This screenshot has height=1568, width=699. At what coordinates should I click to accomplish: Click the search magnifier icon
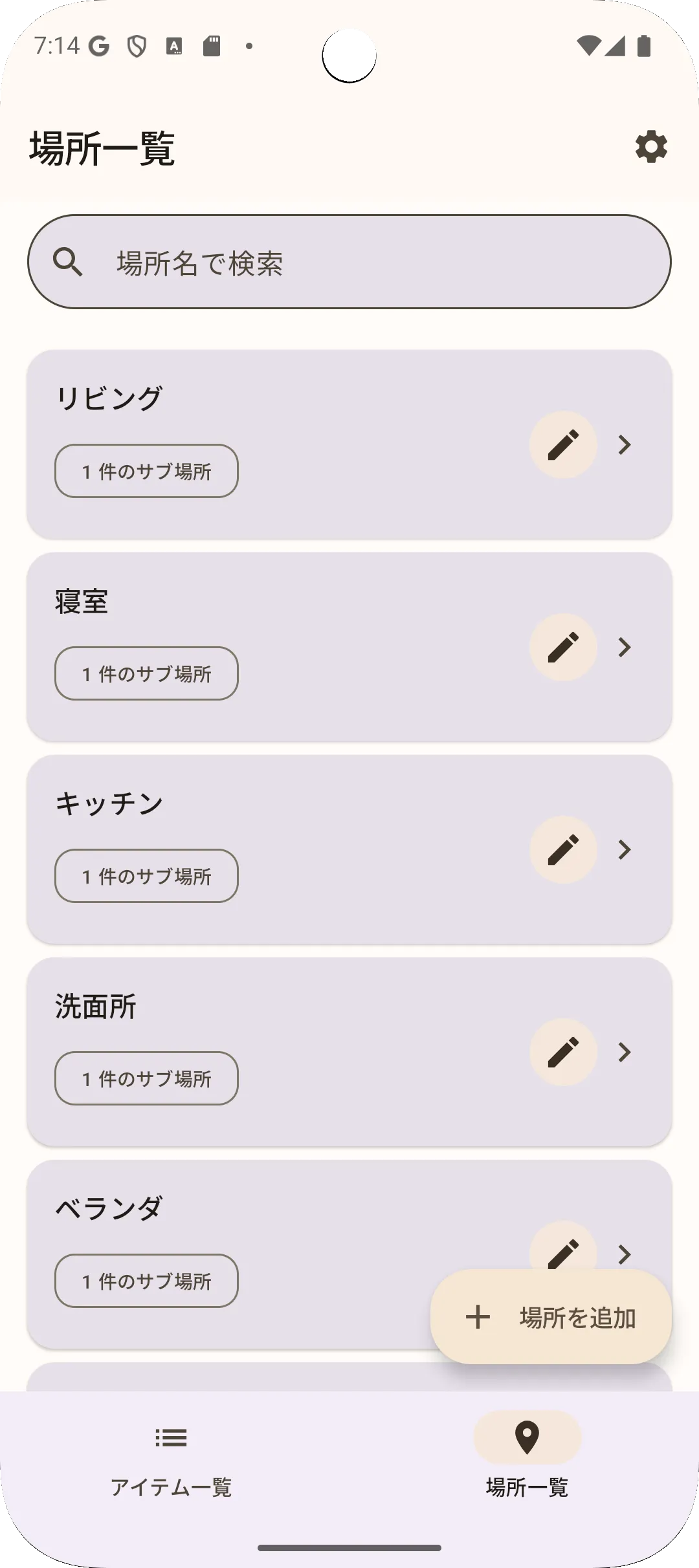69,261
